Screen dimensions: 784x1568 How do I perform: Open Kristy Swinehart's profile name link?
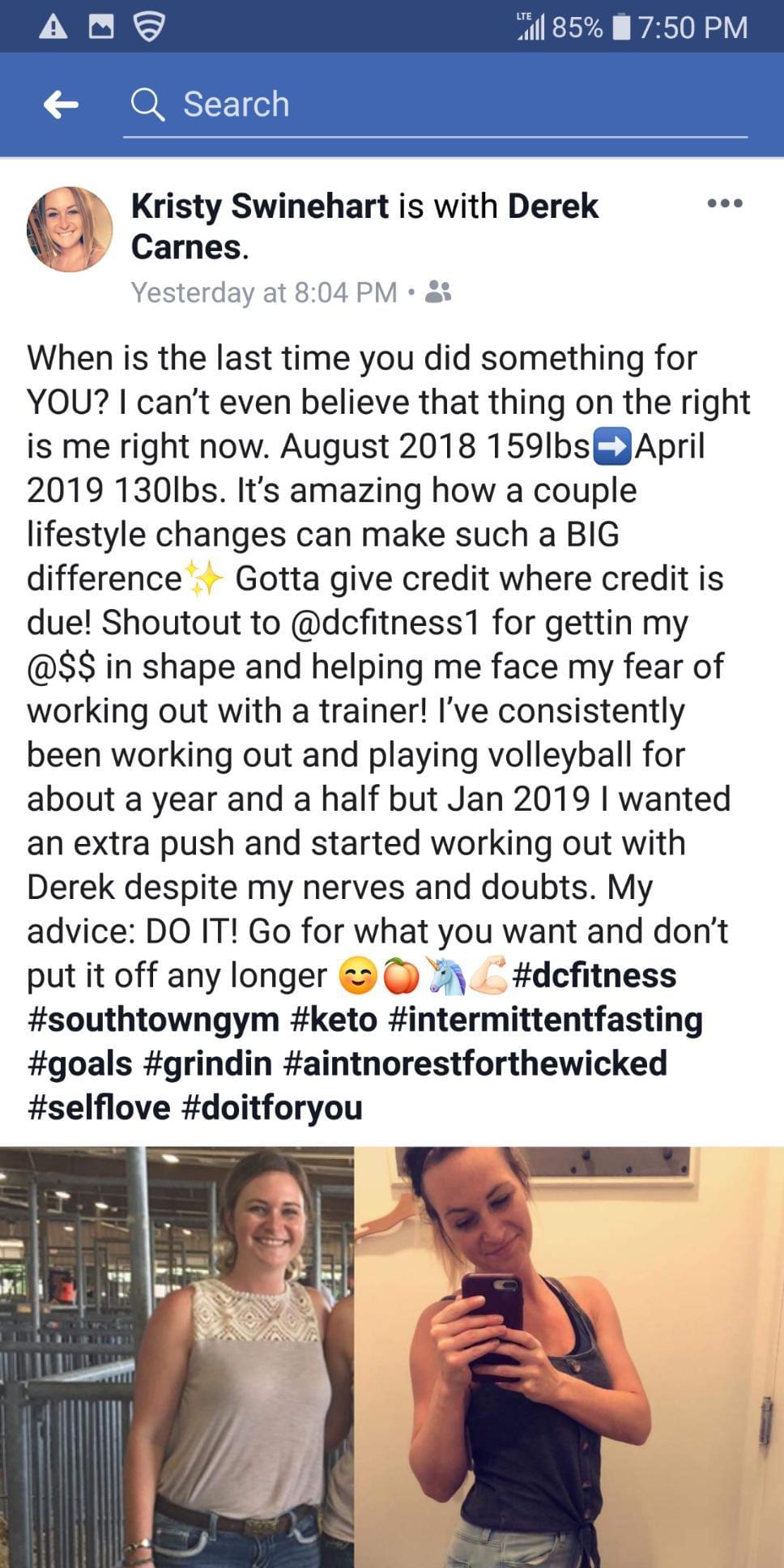(x=260, y=206)
